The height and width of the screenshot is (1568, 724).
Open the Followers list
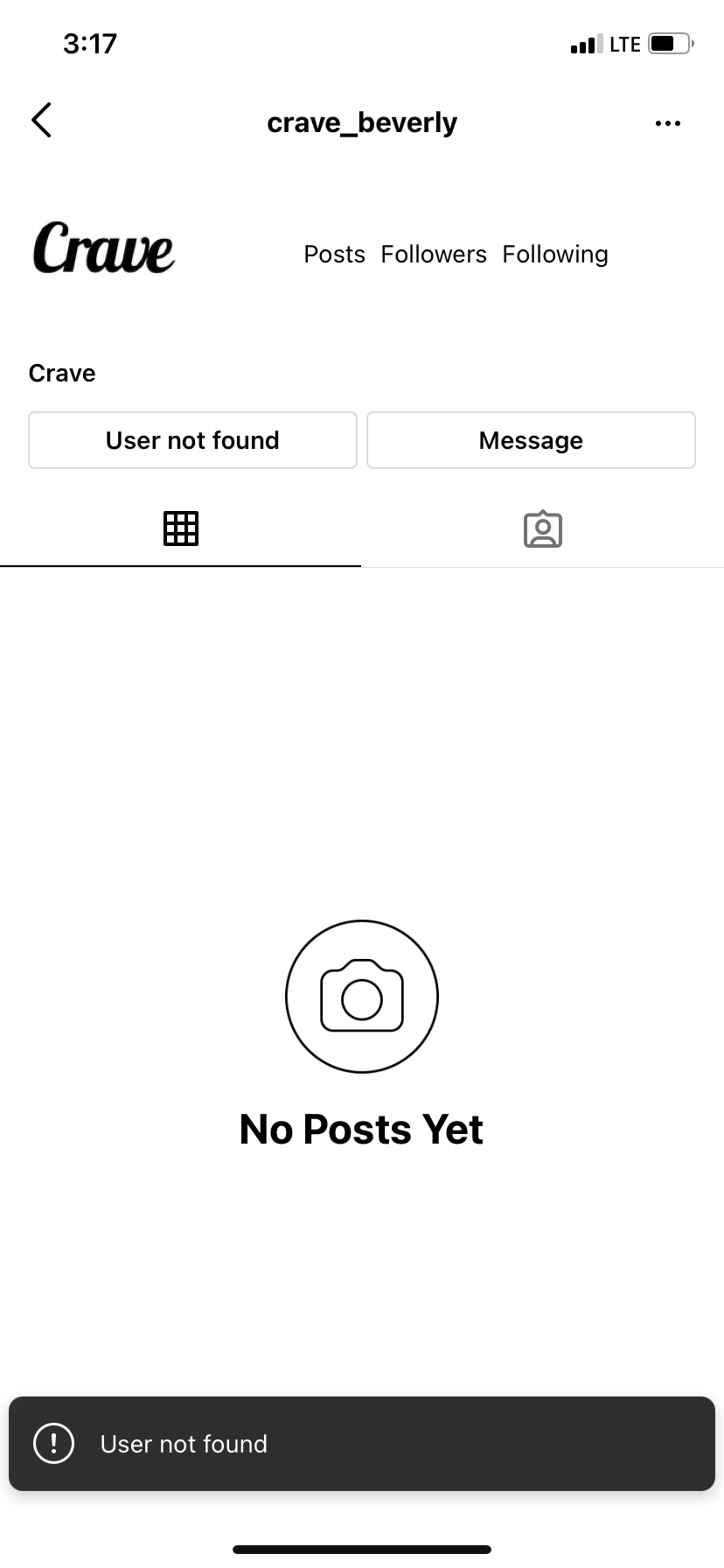(434, 254)
